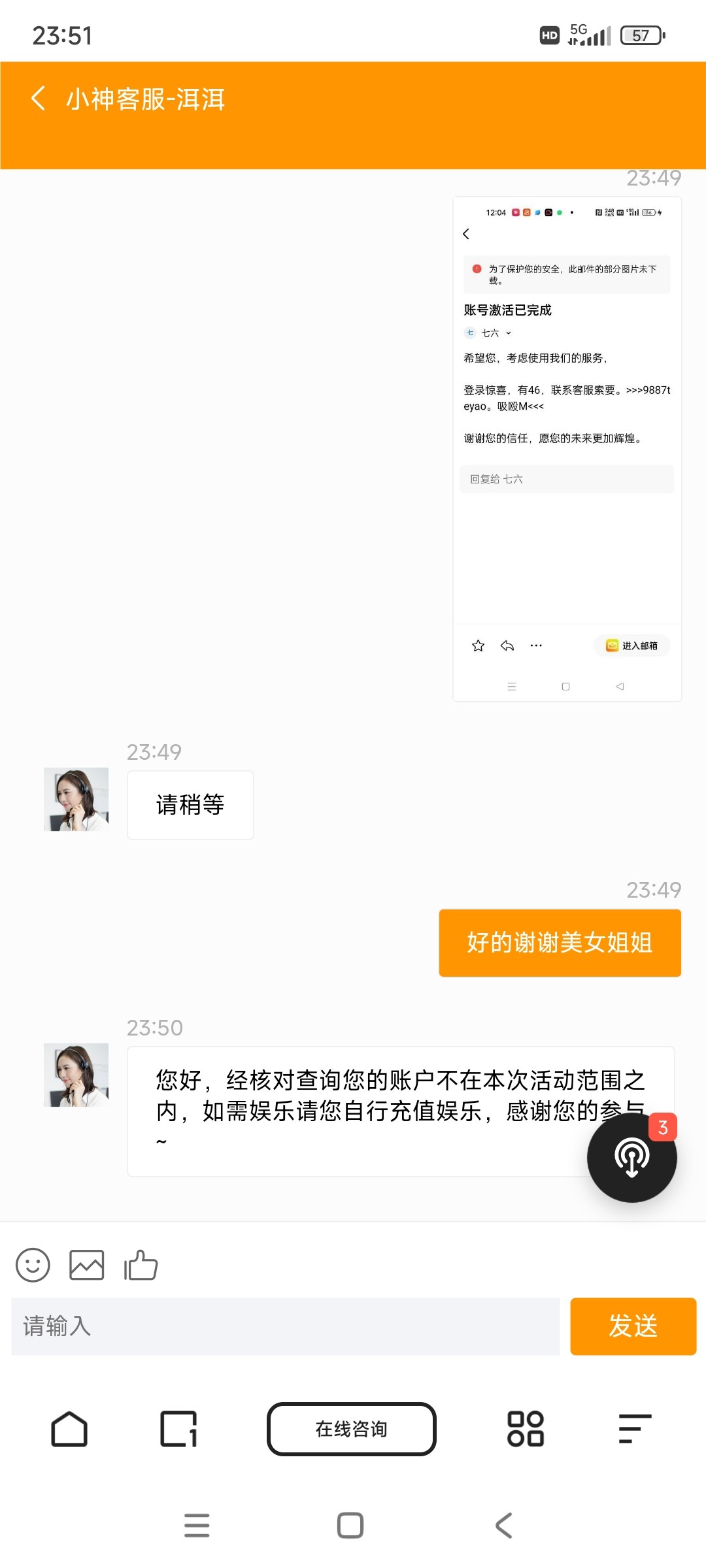Open the browser tabs view
The width and height of the screenshot is (706, 1568).
178,1429
